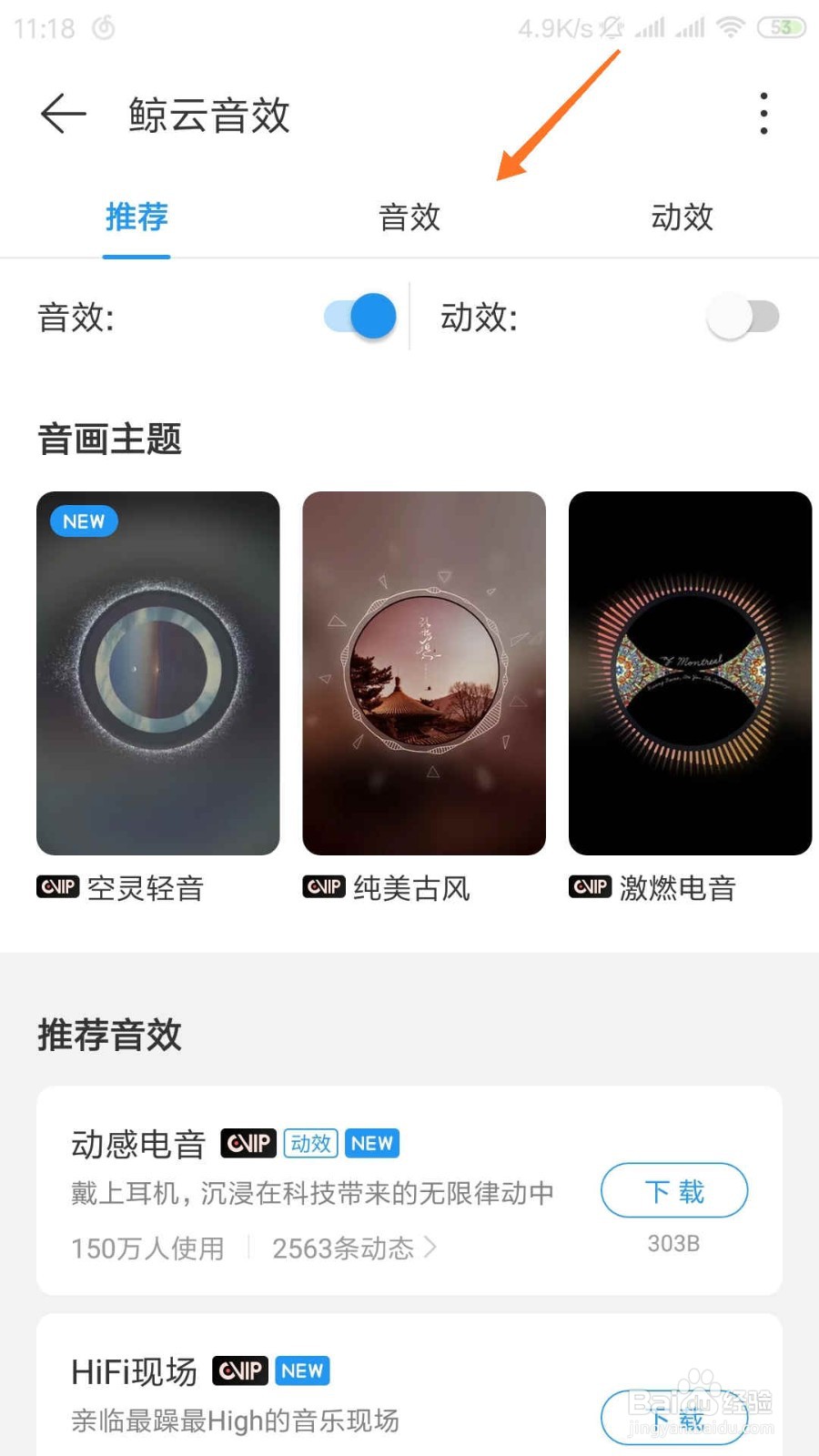Download the HiFi现场 sound effect
Screen dimensions: 819x1456
[x=674, y=1417]
